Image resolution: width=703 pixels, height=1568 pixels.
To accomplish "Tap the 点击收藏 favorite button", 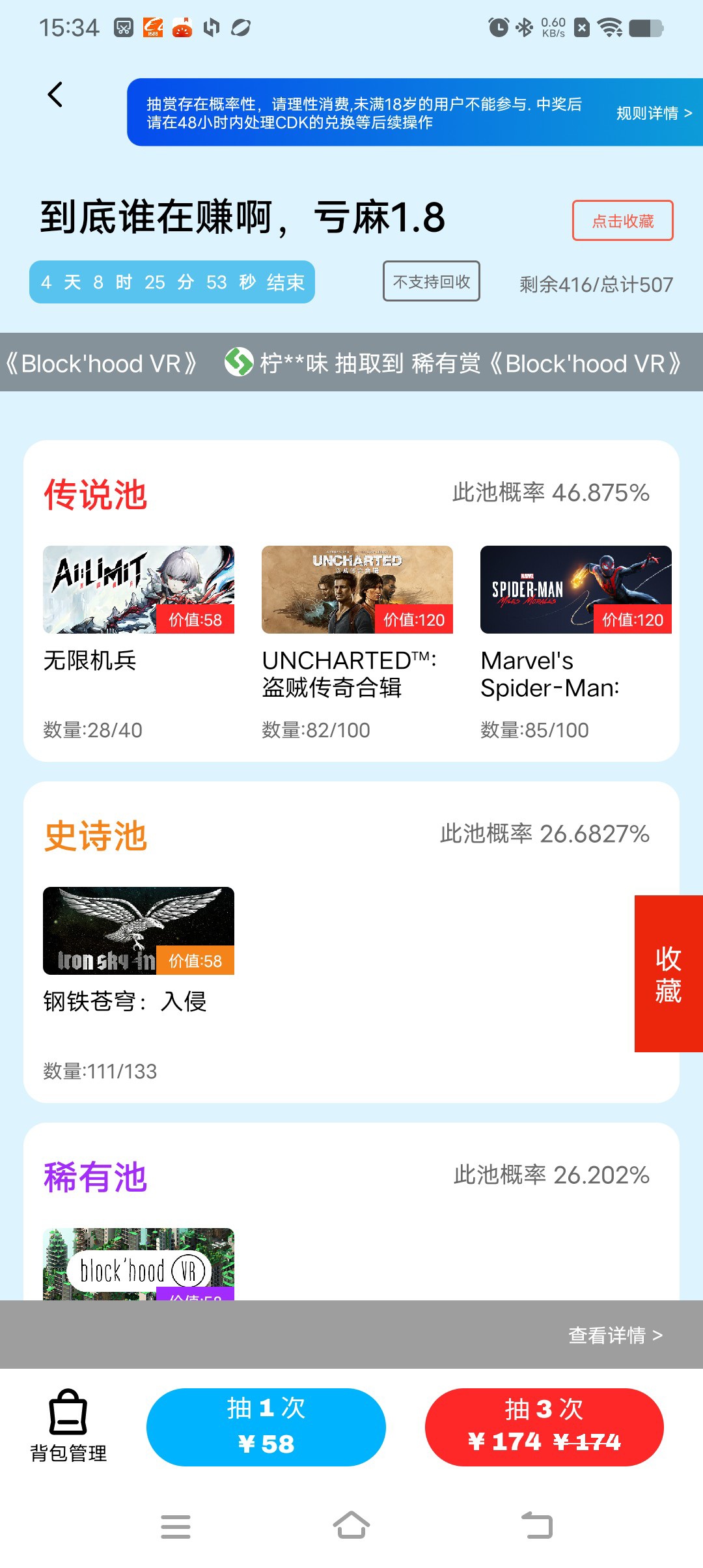I will (622, 221).
